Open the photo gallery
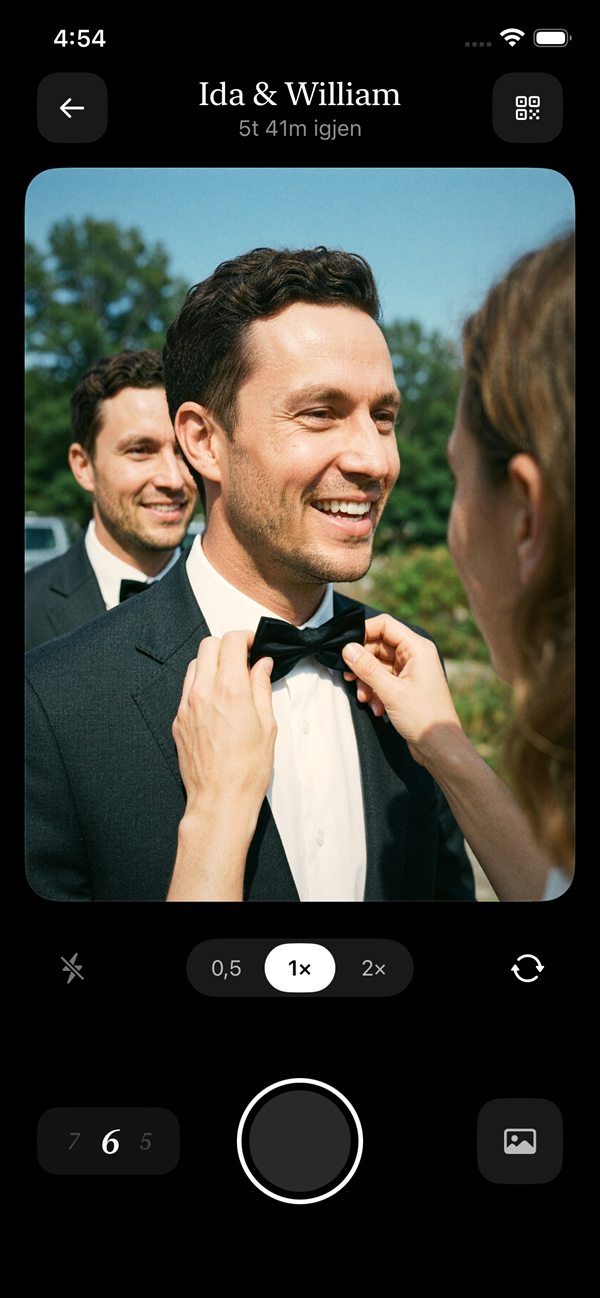The image size is (600, 1298). coord(520,1141)
